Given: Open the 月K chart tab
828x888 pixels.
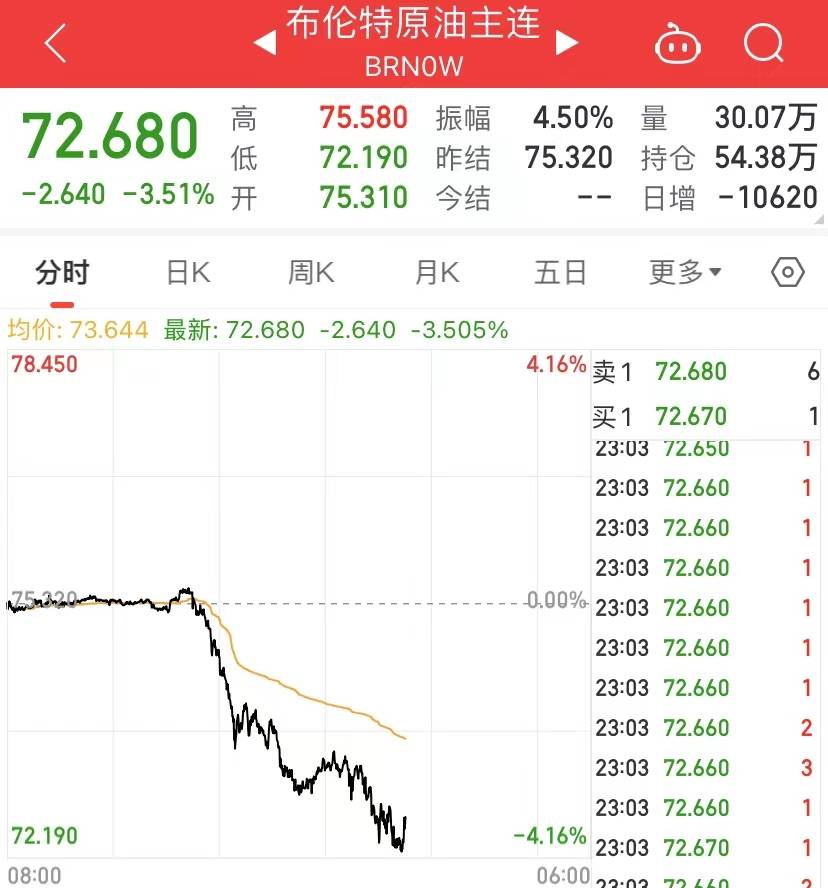Looking at the screenshot, I should pos(435,271).
